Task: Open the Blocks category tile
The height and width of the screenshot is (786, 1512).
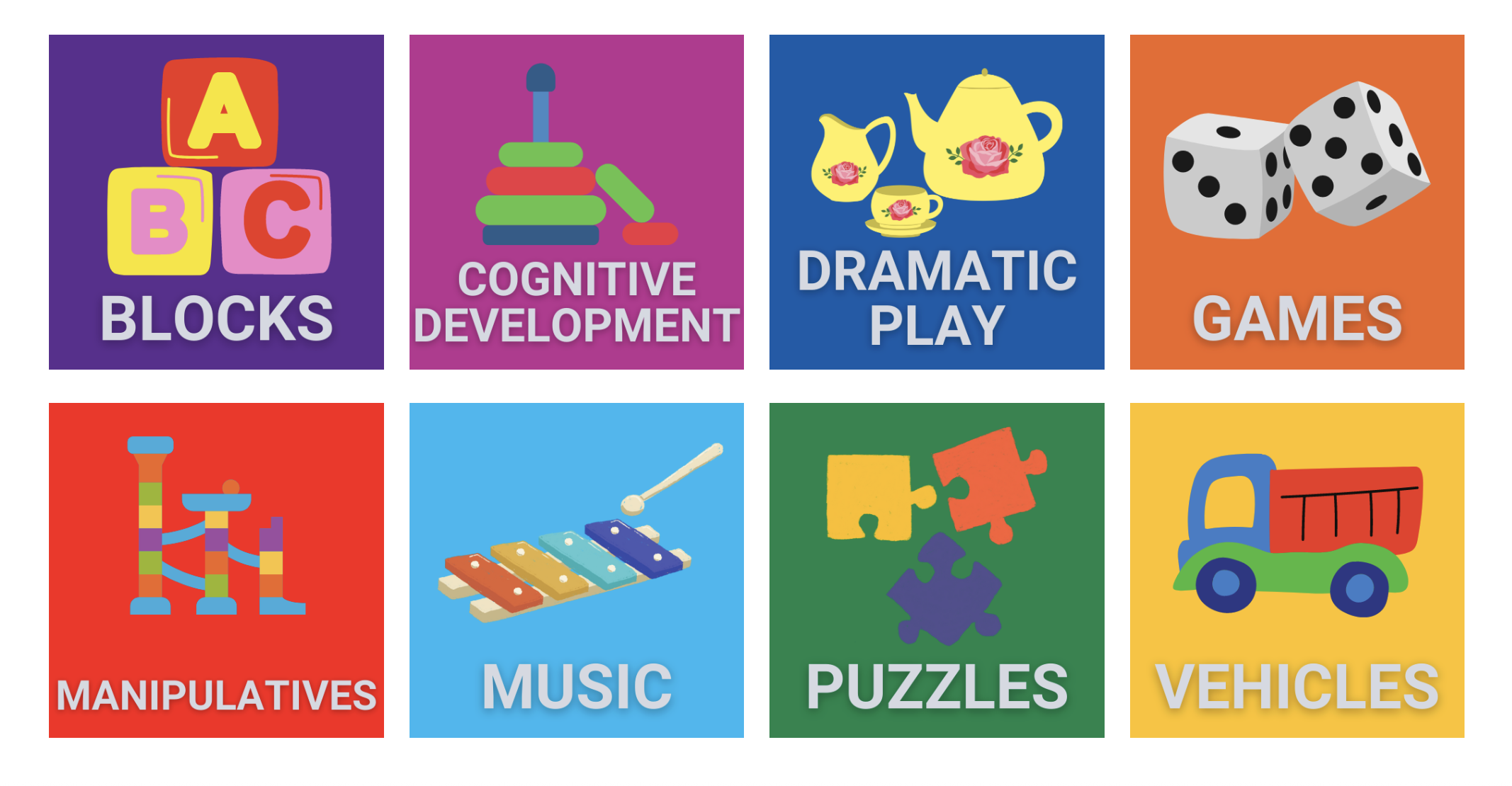Action: click(216, 202)
